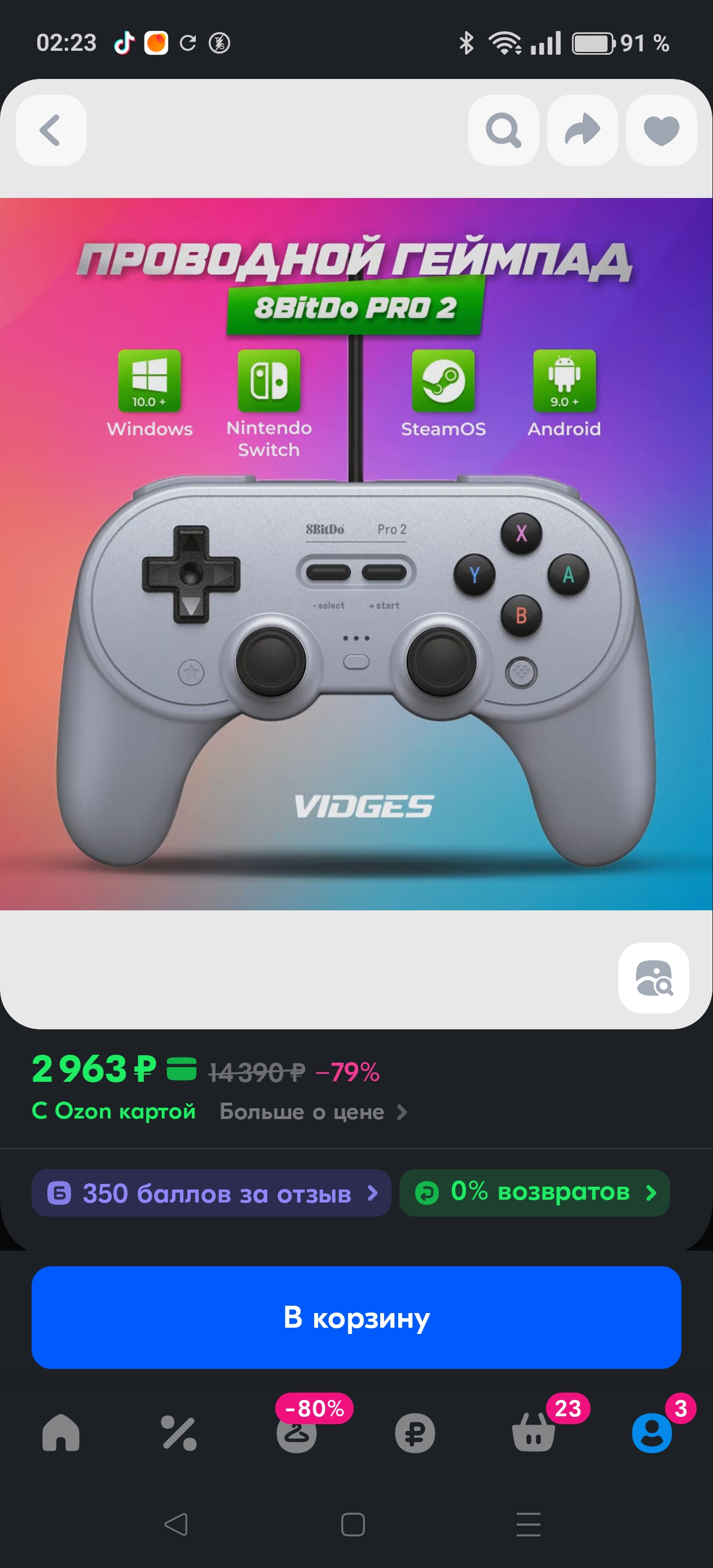Open the 8BitDo Pro 2 product image
The image size is (713, 1568).
click(x=356, y=554)
